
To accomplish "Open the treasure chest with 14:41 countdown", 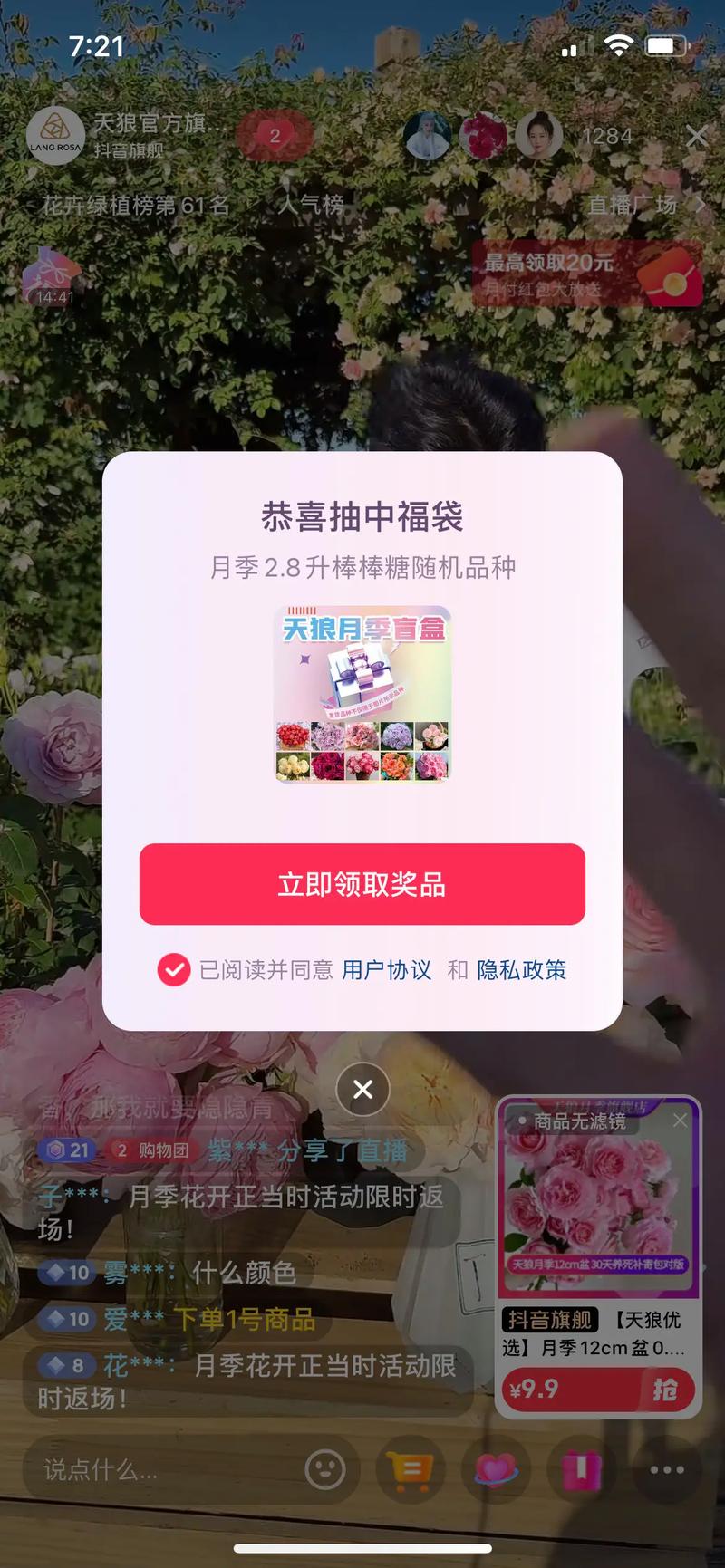I will coord(50,276).
